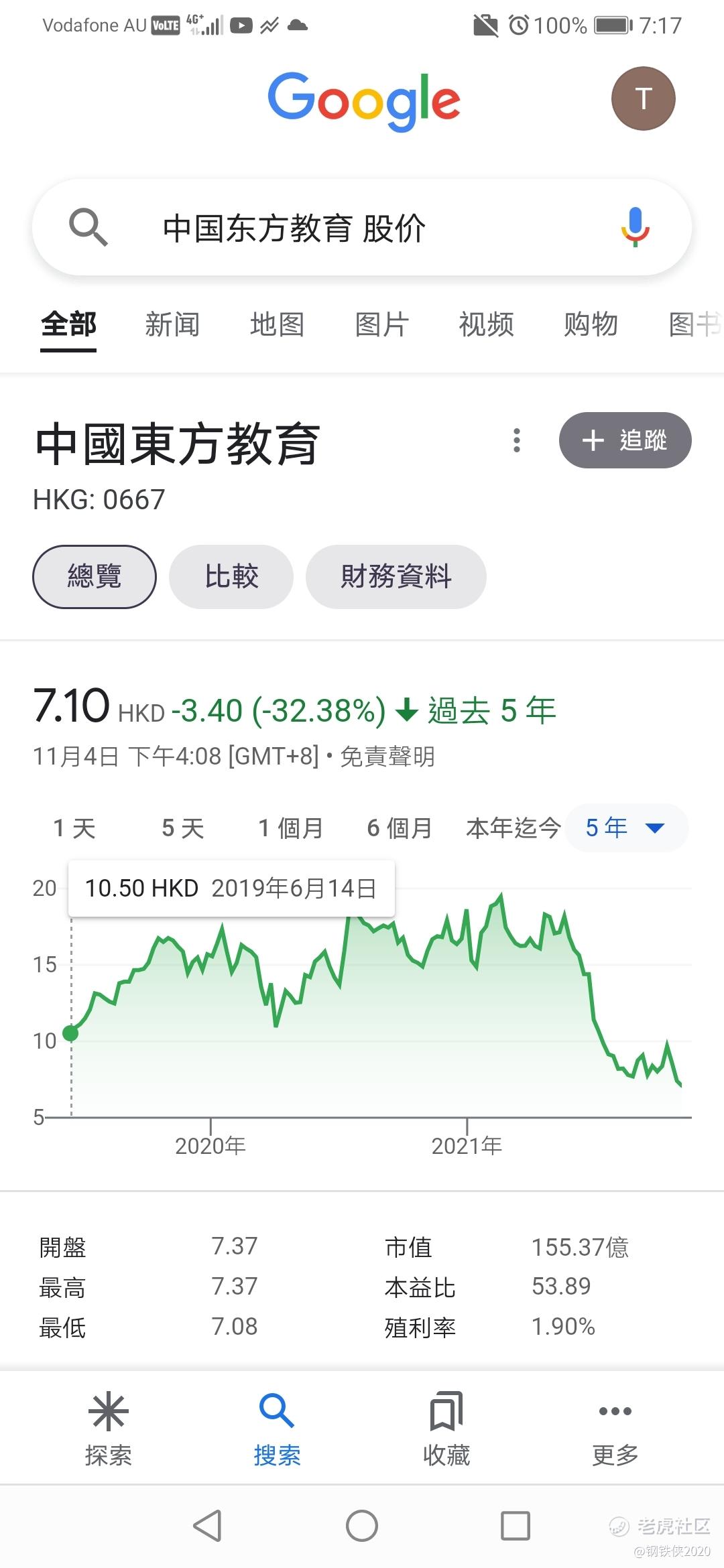Image resolution: width=724 pixels, height=1568 pixels.
Task: Tap the system back button
Action: (207, 1526)
